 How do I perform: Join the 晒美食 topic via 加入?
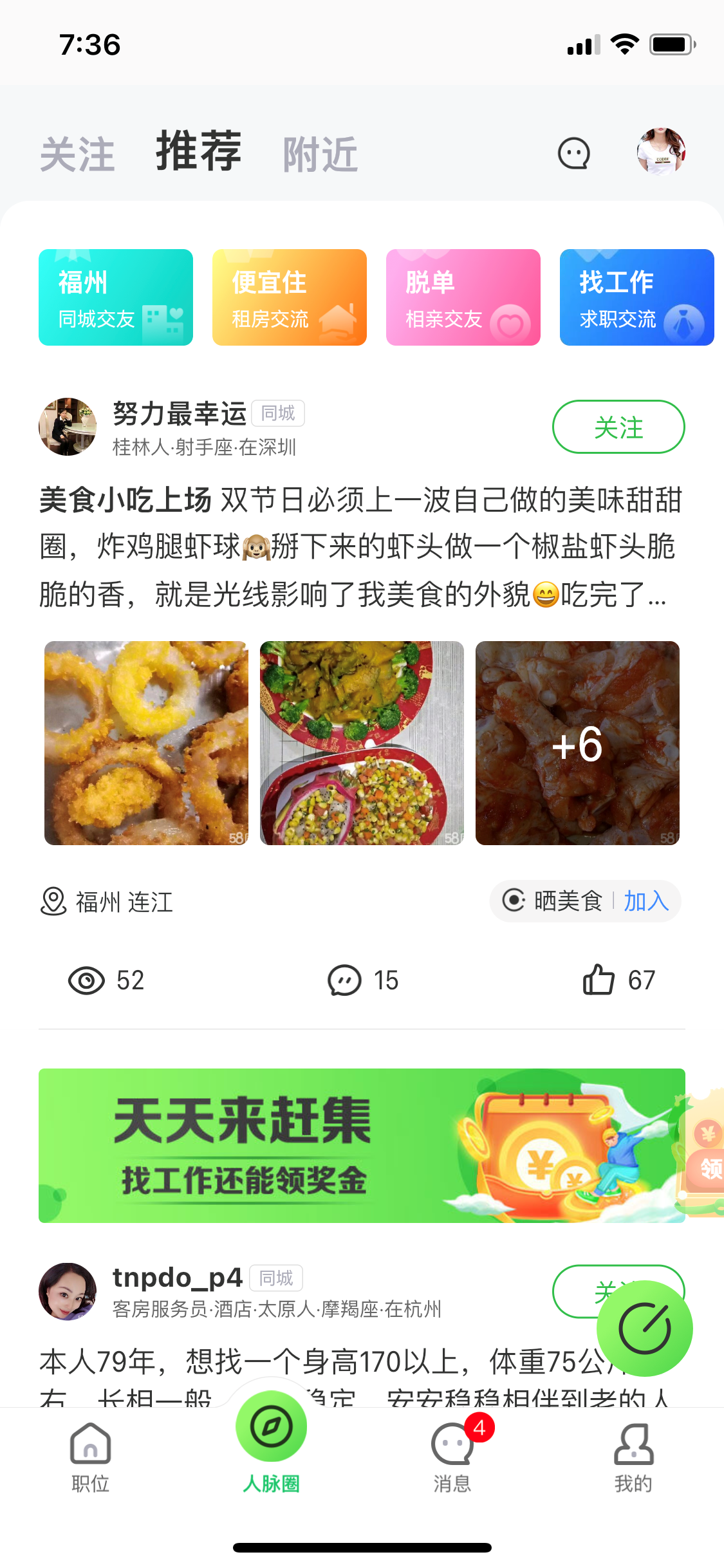click(646, 901)
